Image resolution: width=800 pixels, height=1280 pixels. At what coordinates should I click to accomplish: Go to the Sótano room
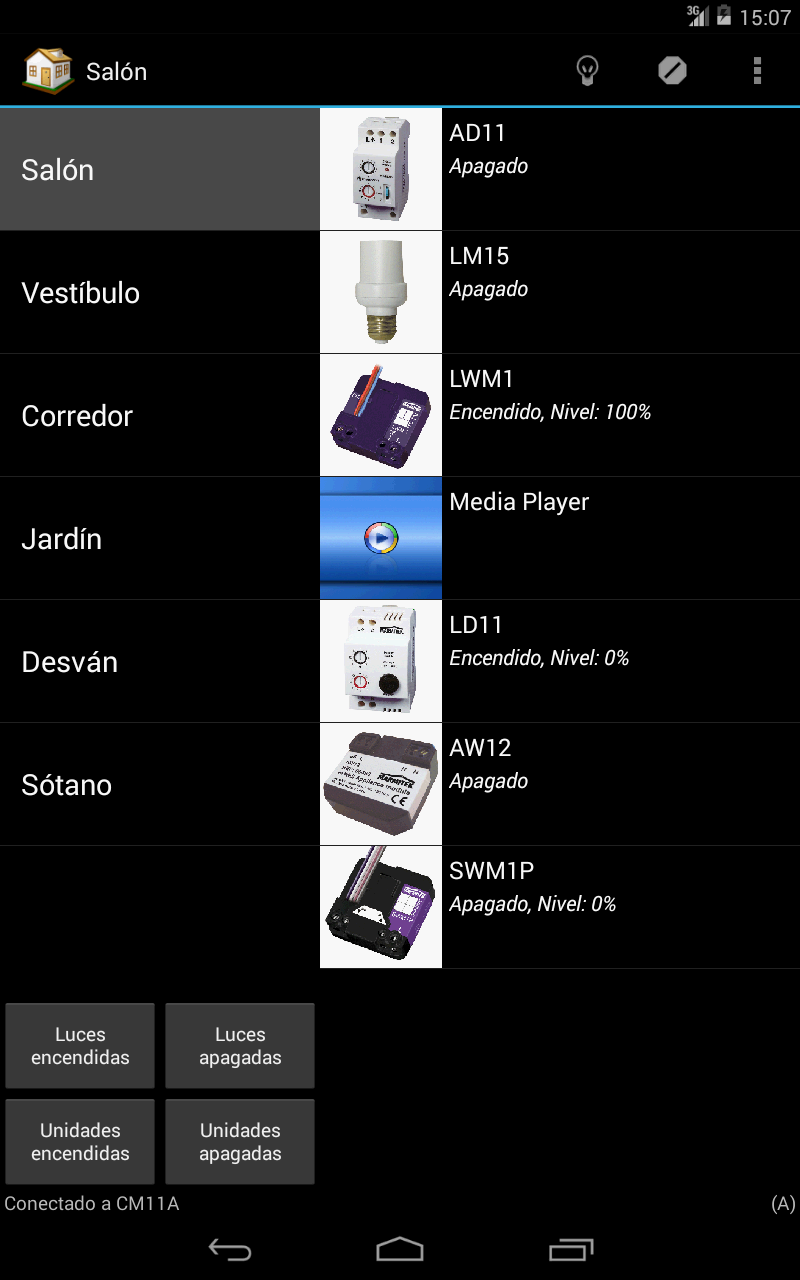(x=160, y=785)
